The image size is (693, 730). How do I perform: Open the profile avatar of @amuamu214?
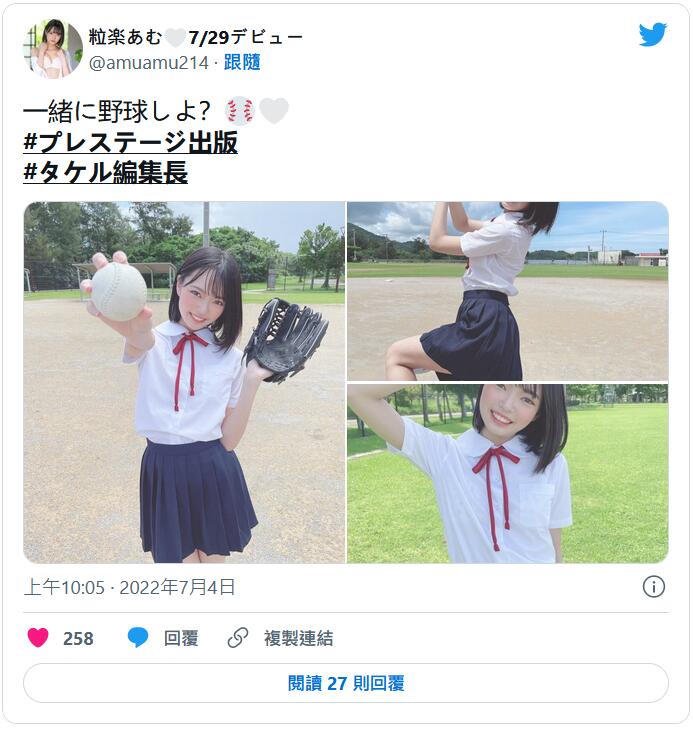pos(55,48)
